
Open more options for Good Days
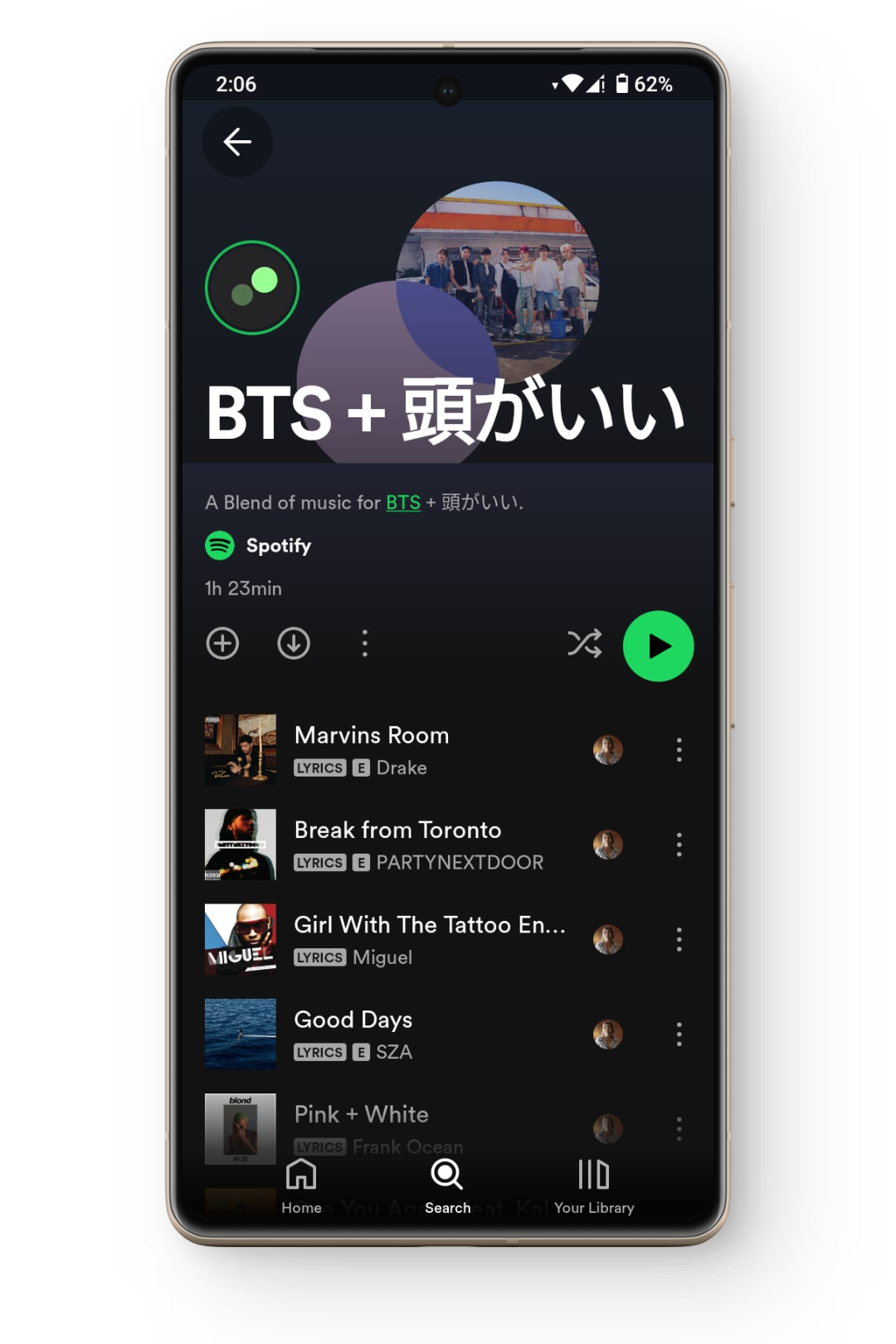pos(679,1034)
